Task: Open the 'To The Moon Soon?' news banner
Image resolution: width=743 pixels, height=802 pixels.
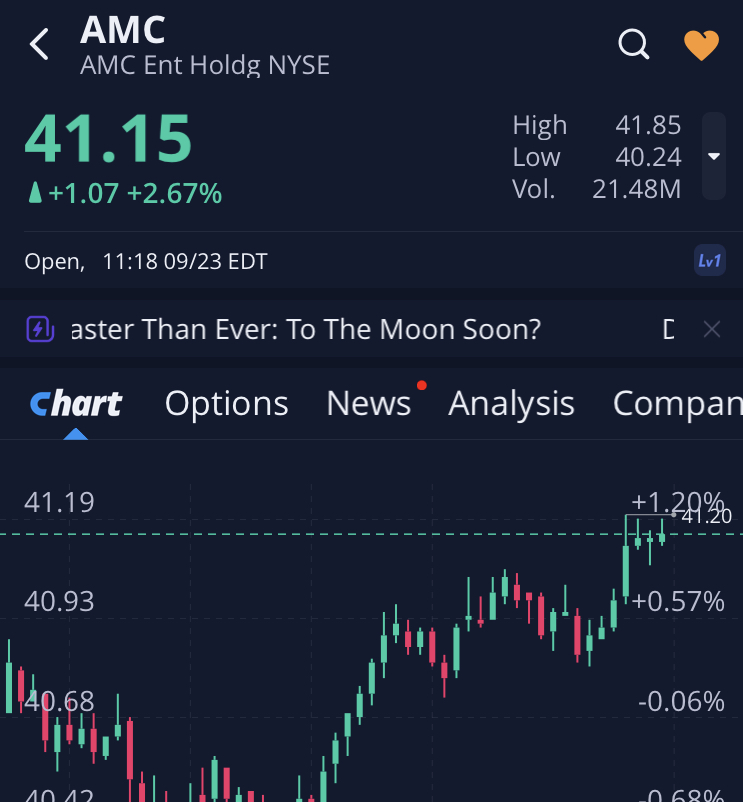Action: coord(306,329)
